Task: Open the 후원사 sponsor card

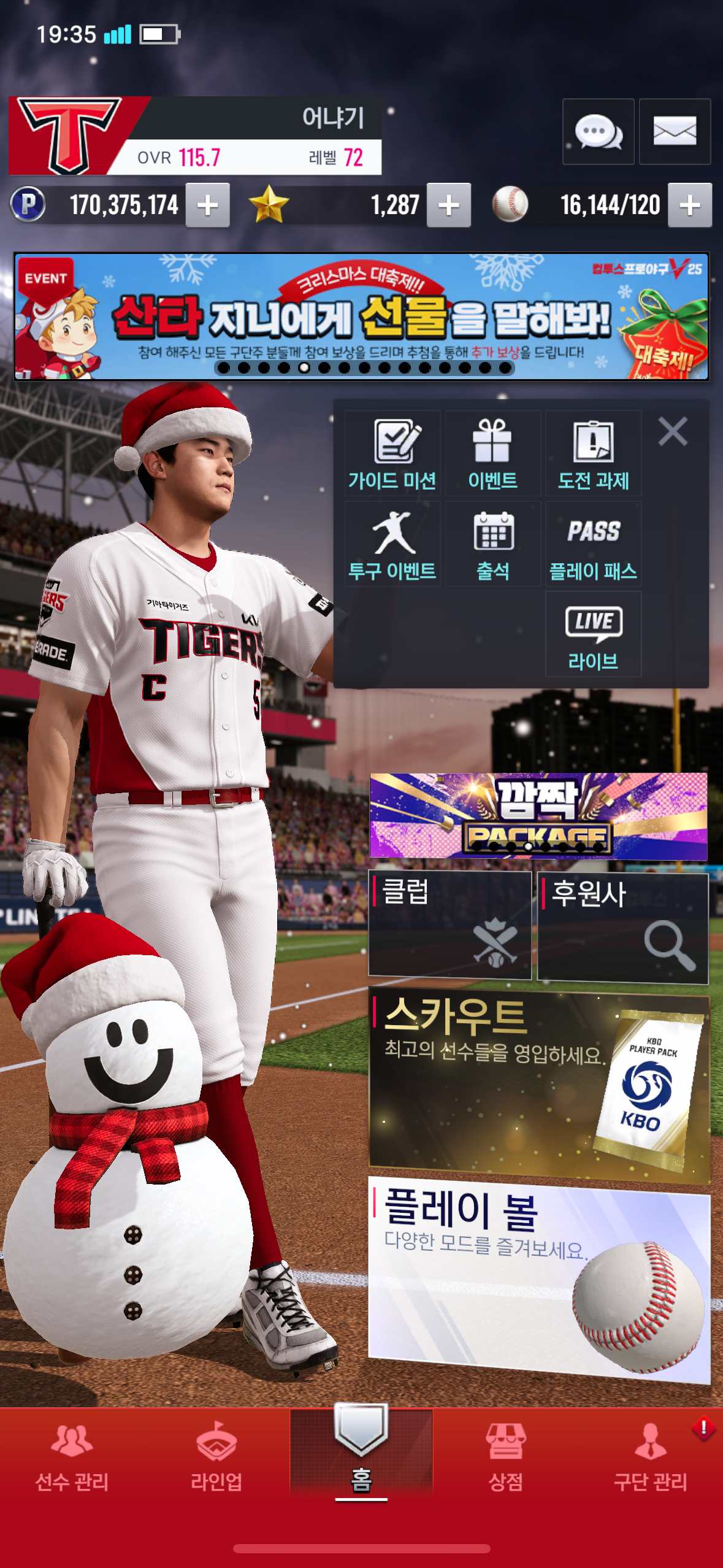Action: pos(622,928)
